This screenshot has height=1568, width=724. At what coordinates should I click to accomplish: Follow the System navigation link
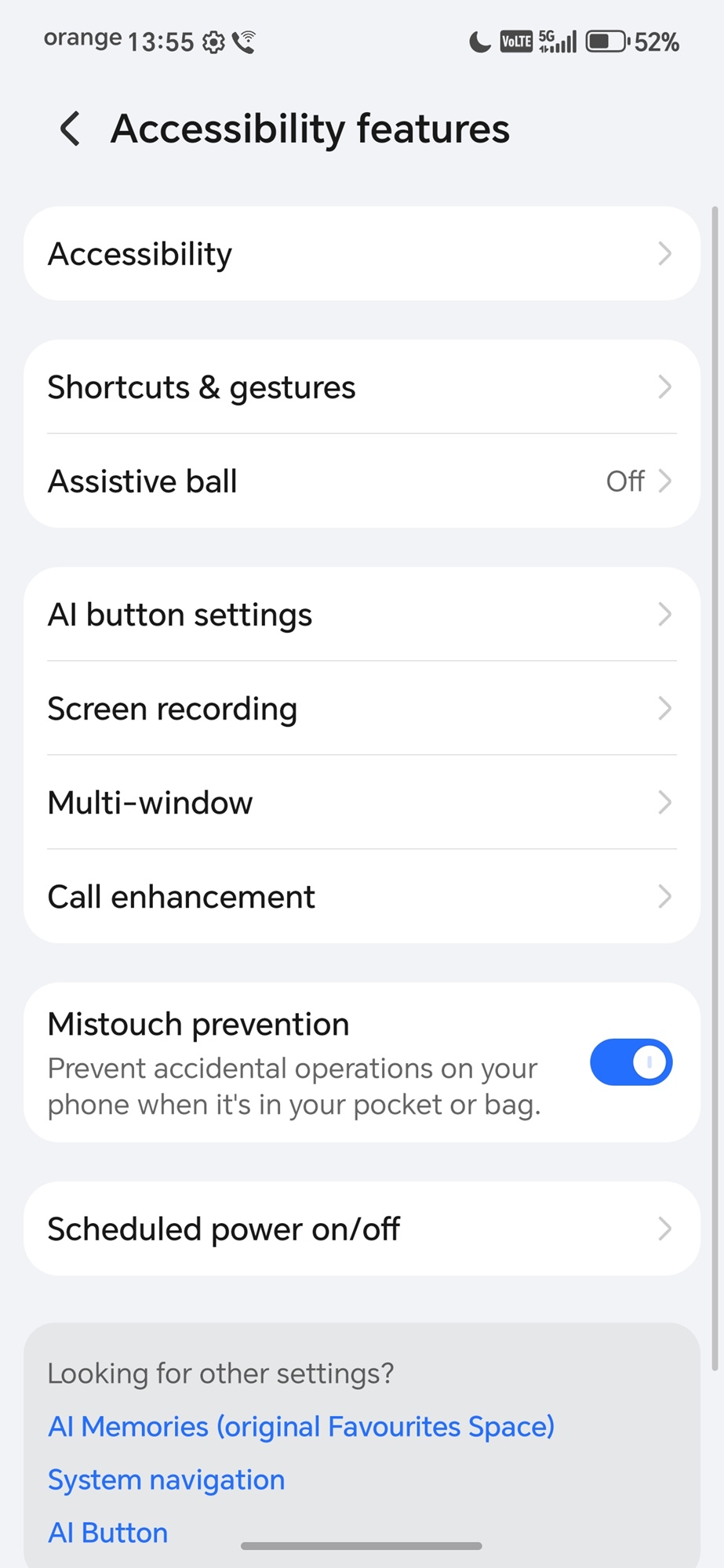coord(166,1480)
